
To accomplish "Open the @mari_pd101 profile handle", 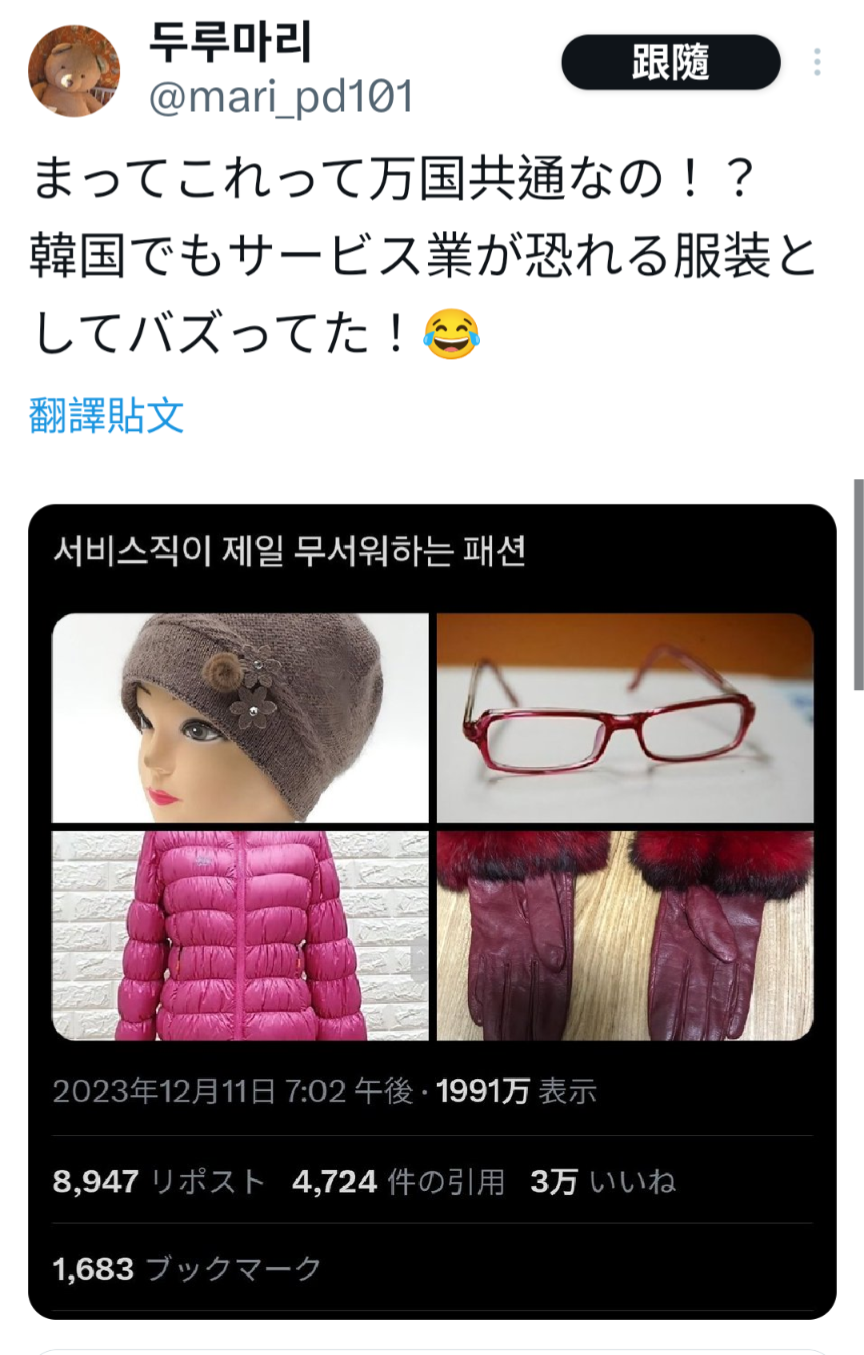I will tap(281, 98).
